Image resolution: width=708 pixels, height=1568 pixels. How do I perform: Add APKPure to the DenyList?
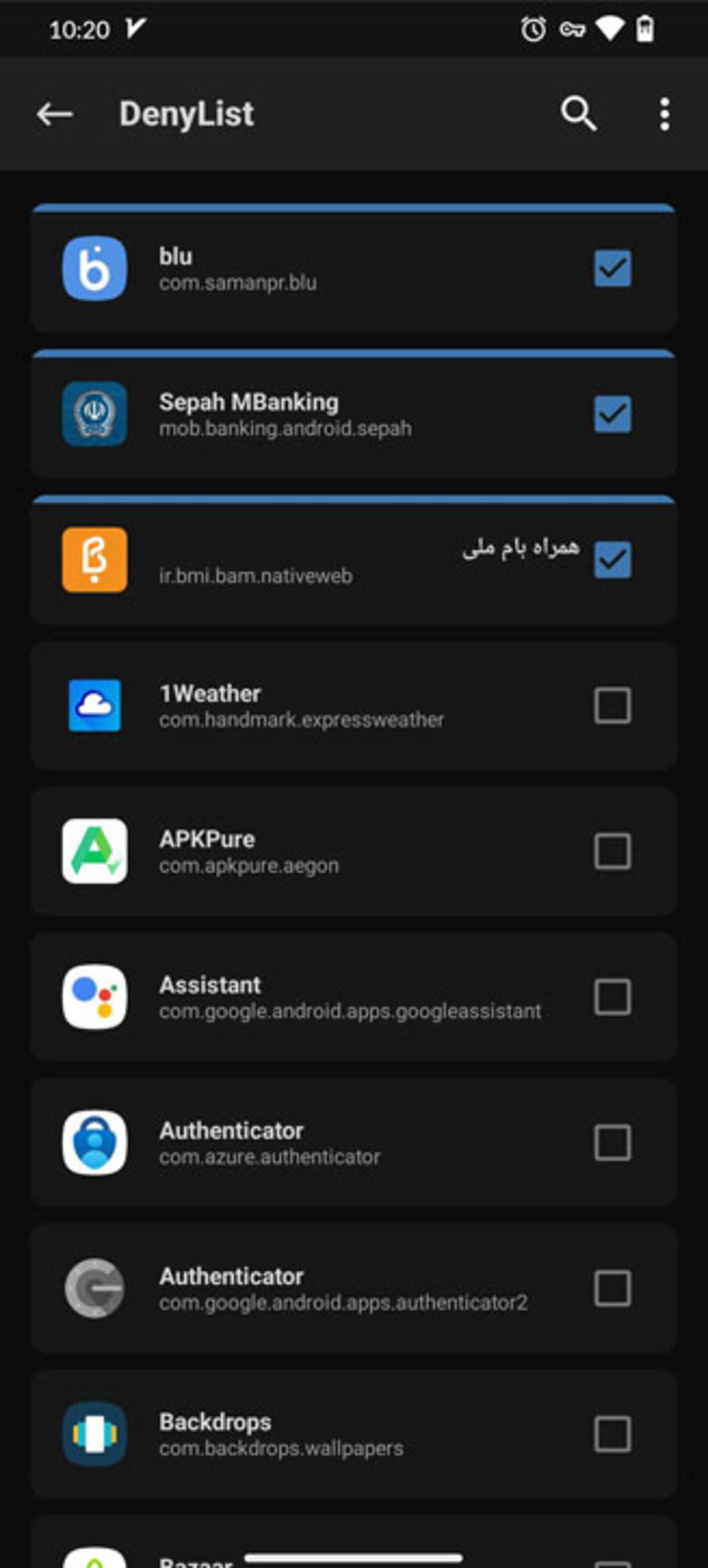(612, 851)
